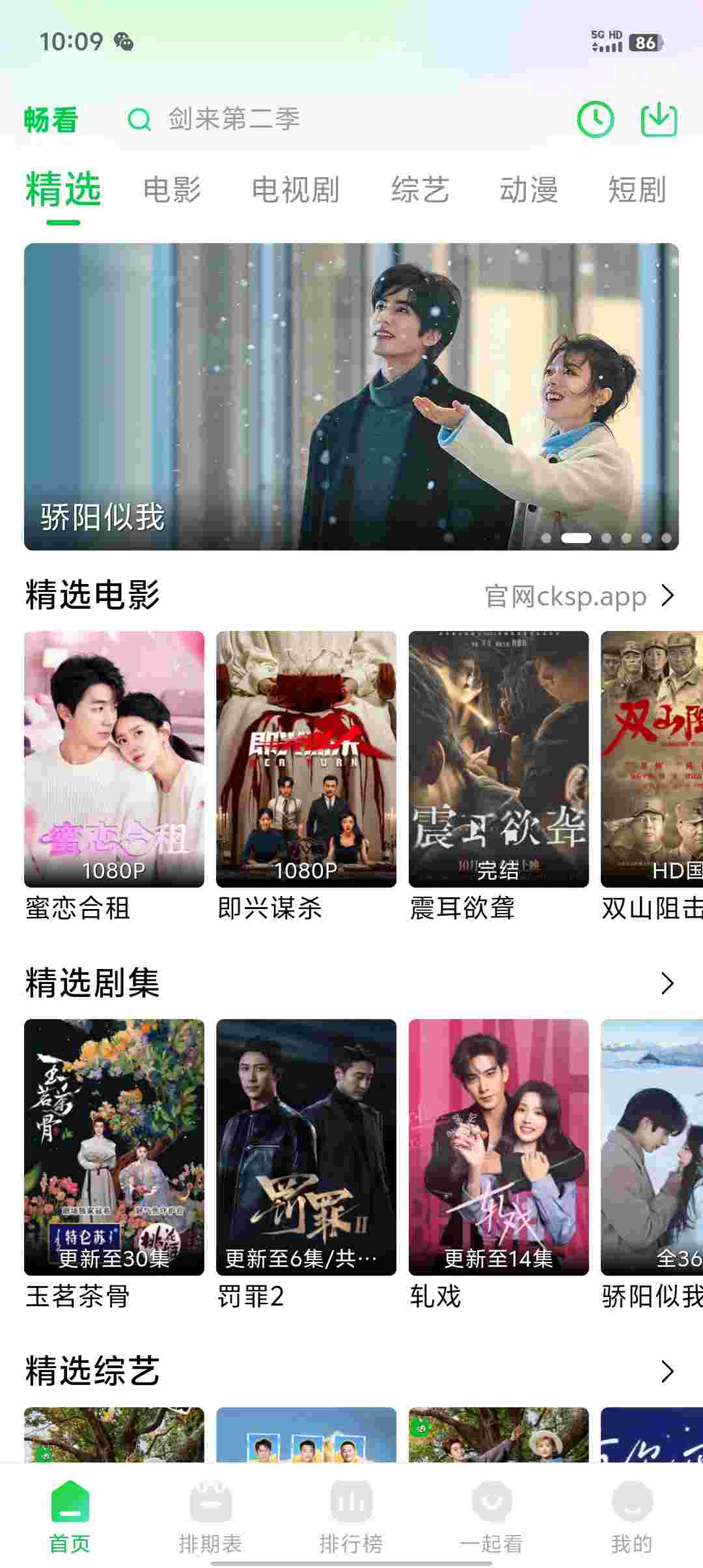Open the 骄阳似我 featured banner
This screenshot has width=703, height=1568.
tap(351, 397)
